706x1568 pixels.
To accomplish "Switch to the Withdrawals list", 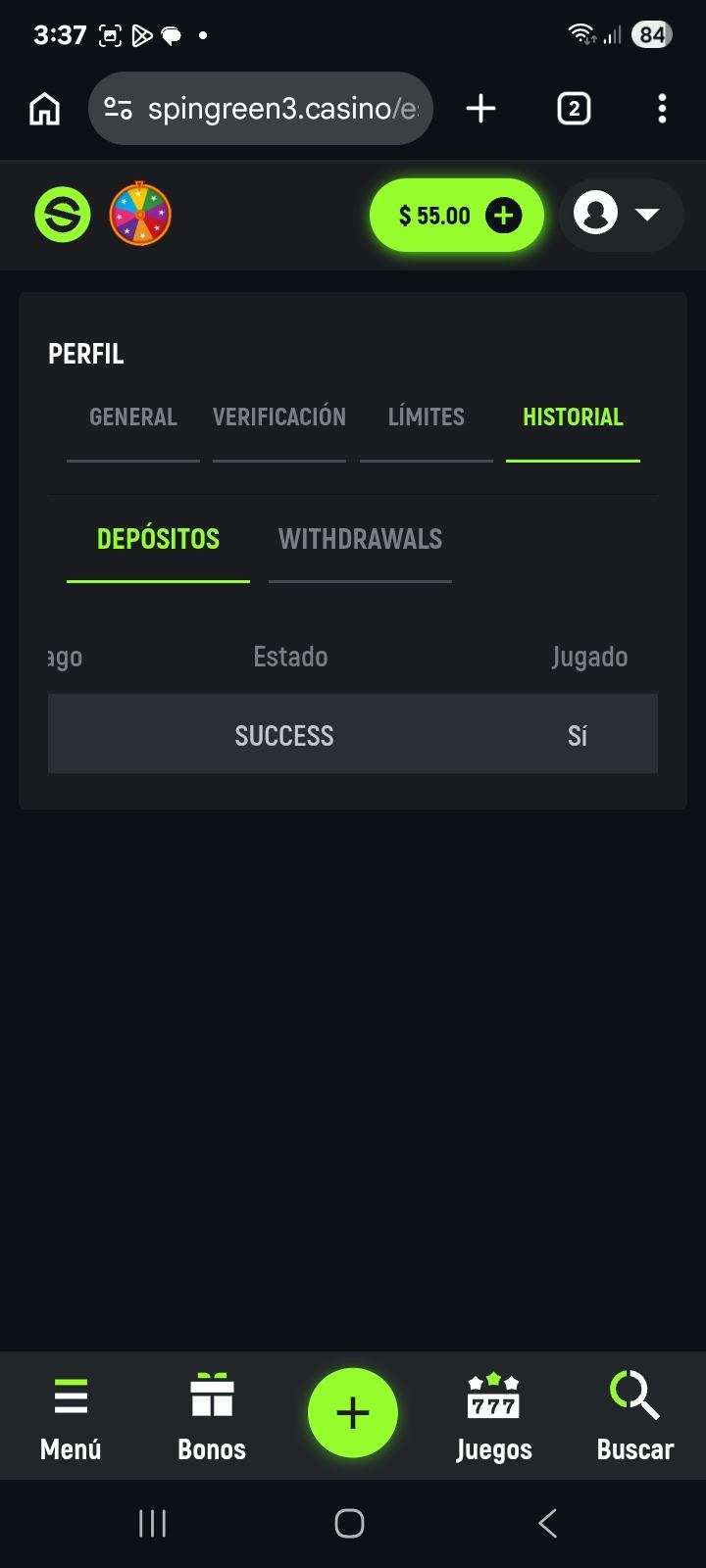I will pyautogui.click(x=360, y=539).
